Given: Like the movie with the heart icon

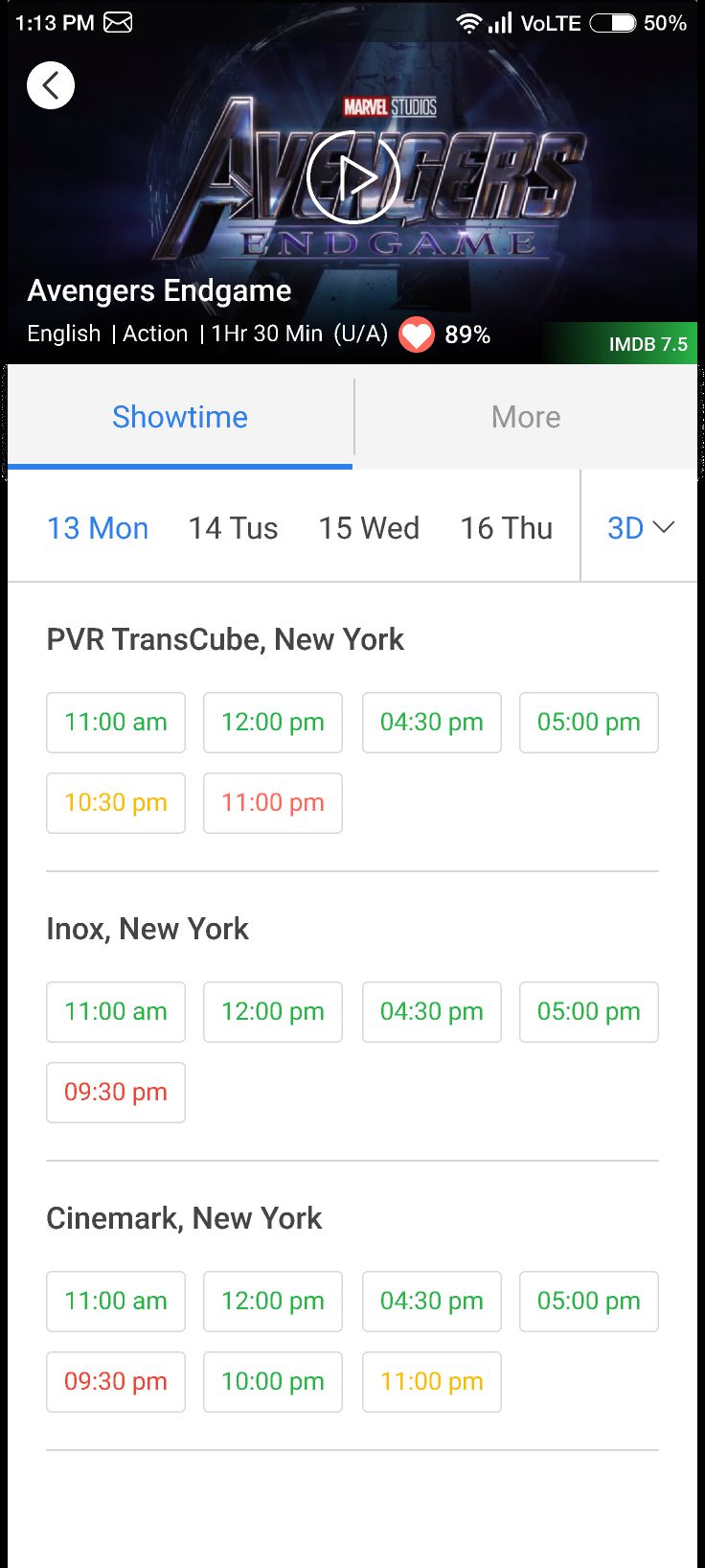Looking at the screenshot, I should pyautogui.click(x=417, y=334).
